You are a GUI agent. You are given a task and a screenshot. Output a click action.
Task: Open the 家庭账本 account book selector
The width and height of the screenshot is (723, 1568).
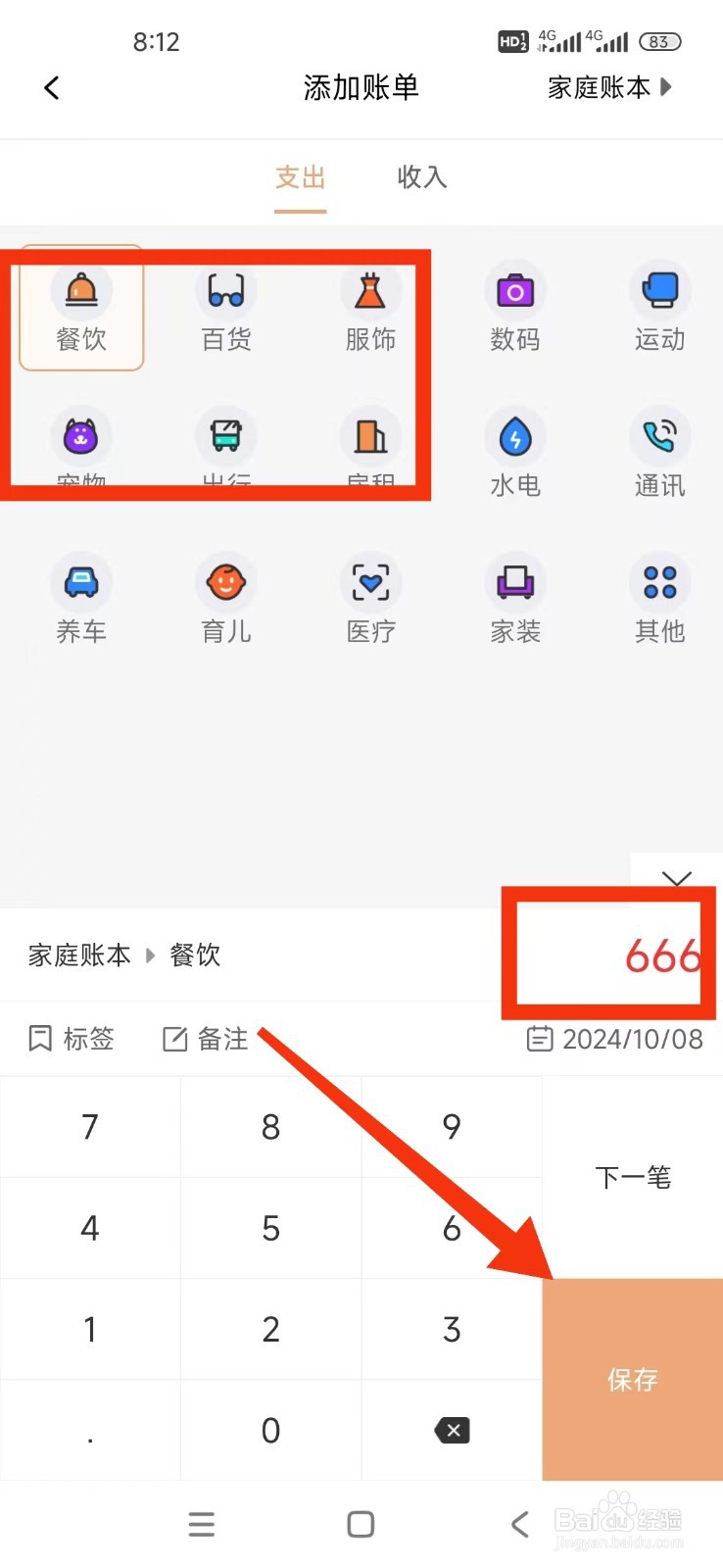[607, 87]
